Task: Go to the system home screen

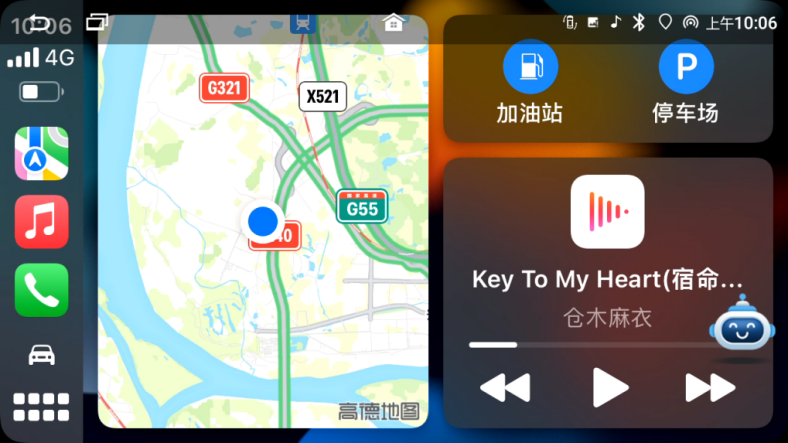Action: (393, 22)
